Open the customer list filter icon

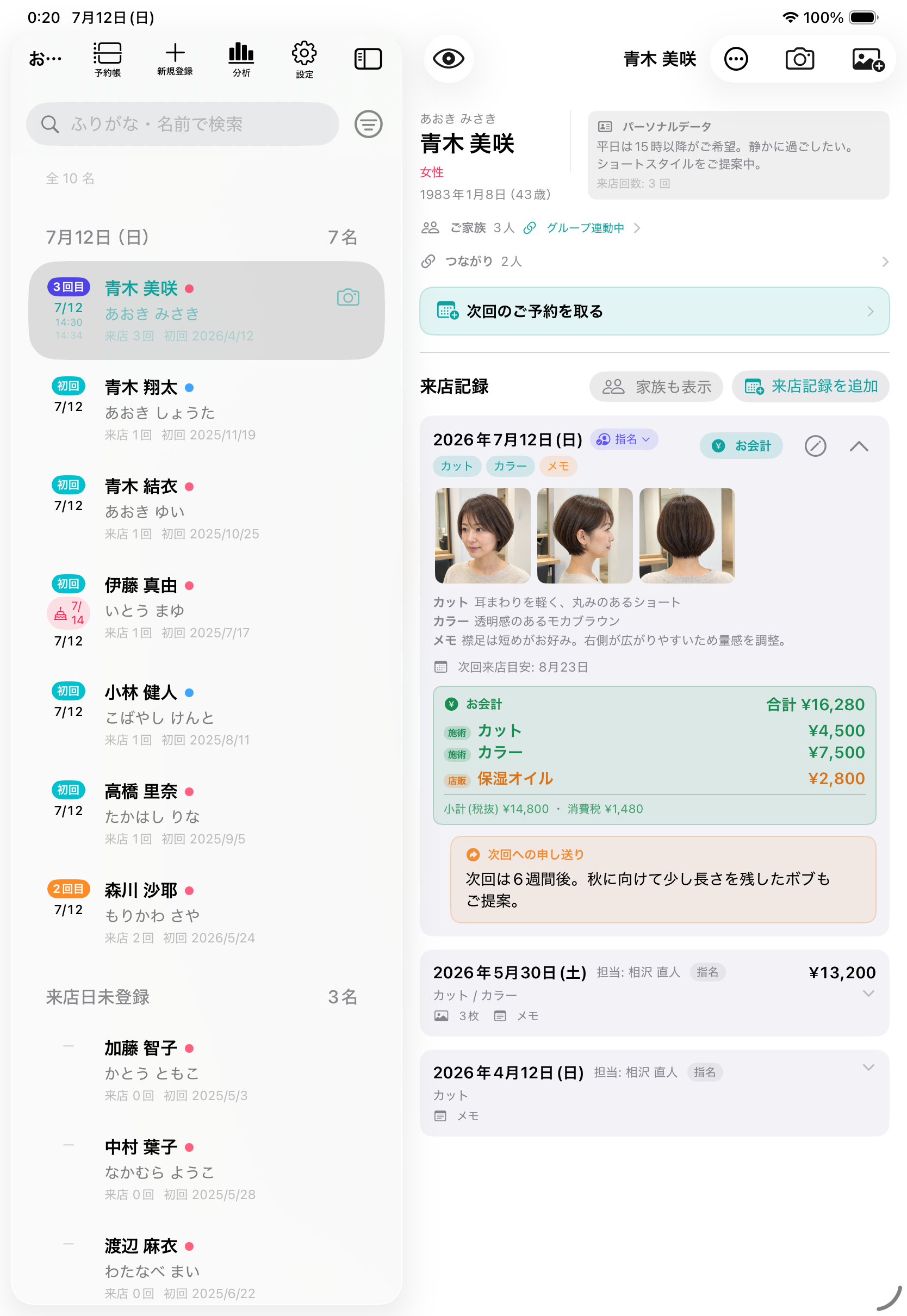[369, 124]
